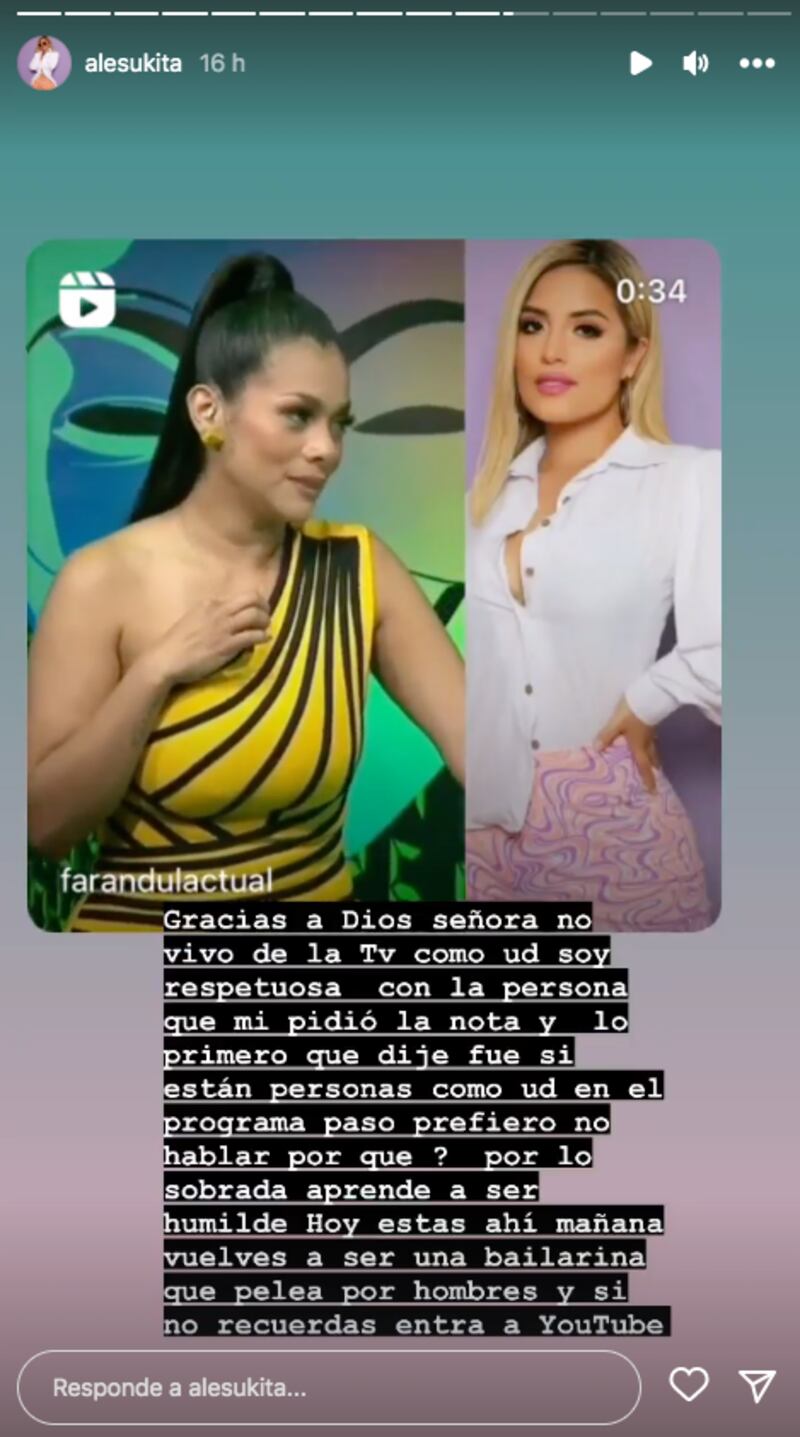Open alesukita's profile picture

[44, 63]
